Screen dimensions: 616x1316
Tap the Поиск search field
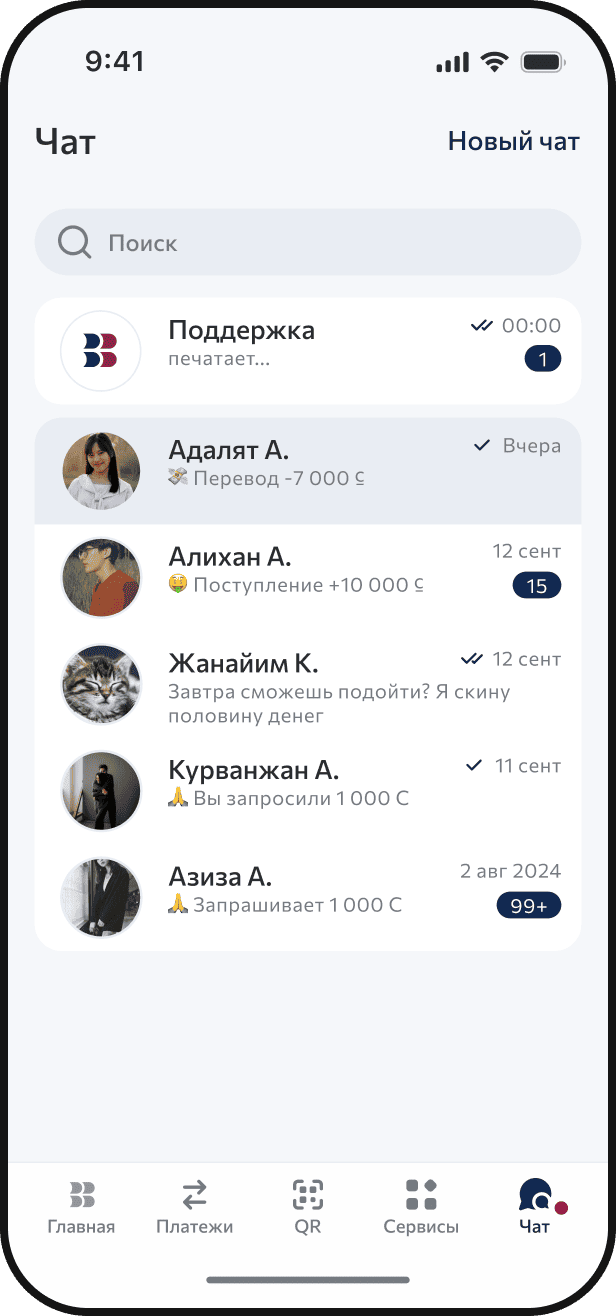point(308,242)
